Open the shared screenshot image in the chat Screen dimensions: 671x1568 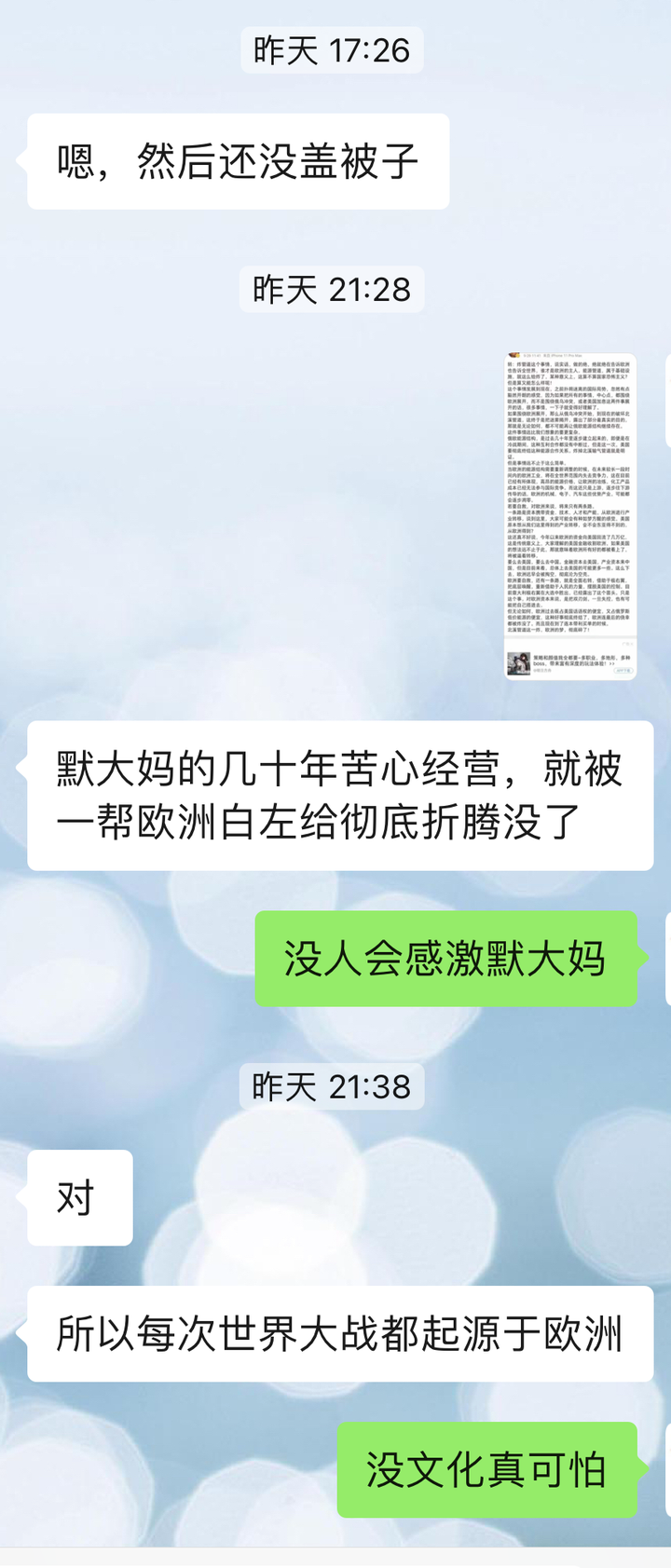click(570, 515)
